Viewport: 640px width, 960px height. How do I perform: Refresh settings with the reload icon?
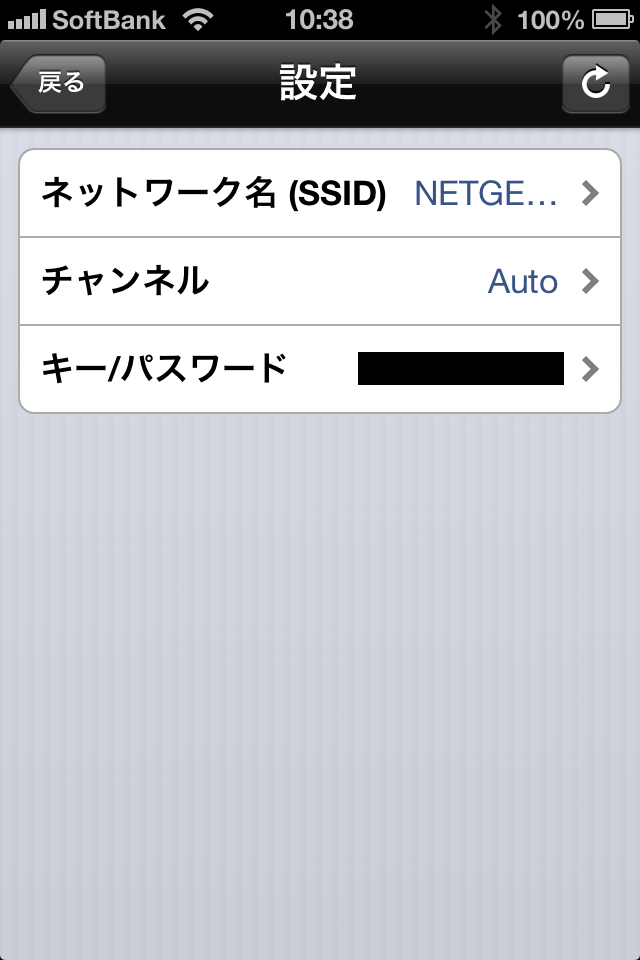click(595, 83)
